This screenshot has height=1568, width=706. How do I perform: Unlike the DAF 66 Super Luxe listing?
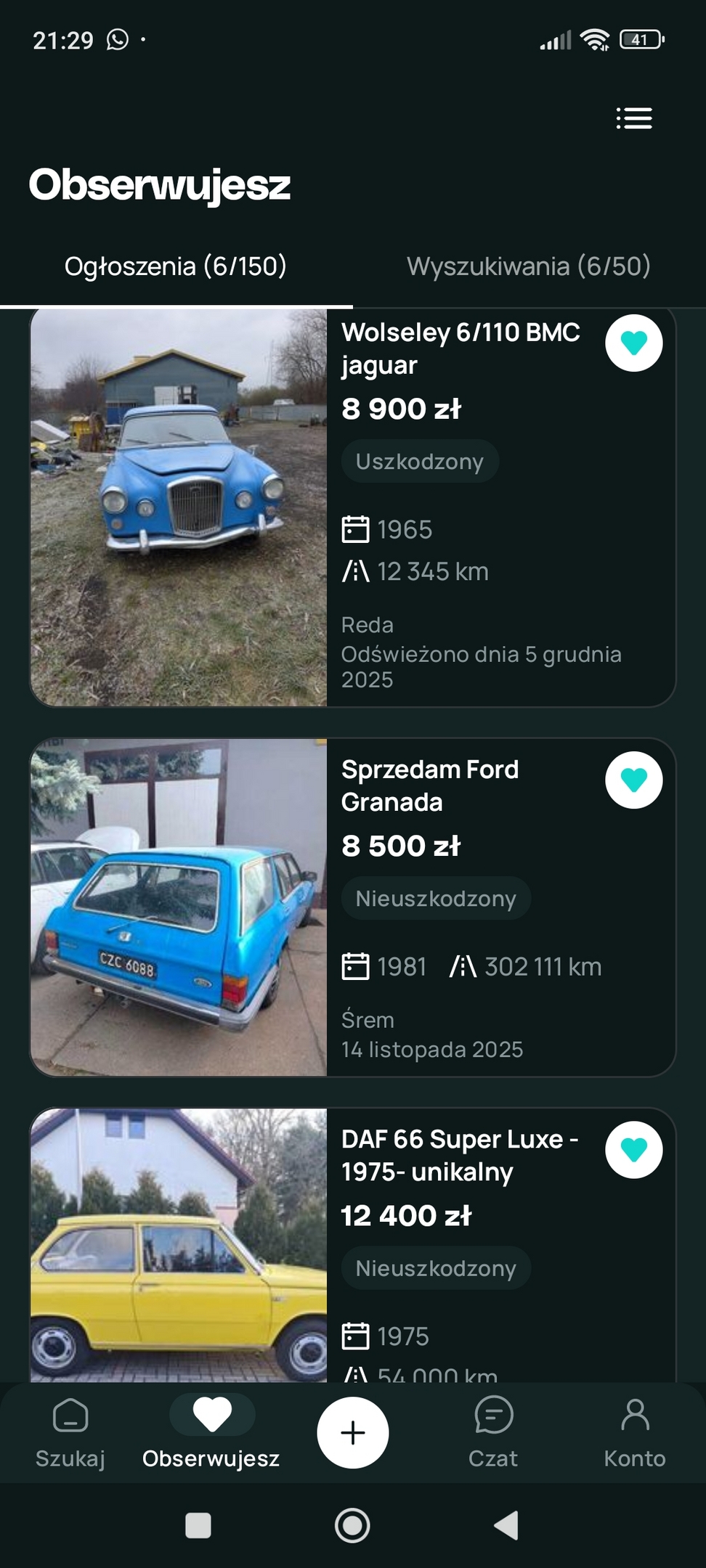(x=634, y=1150)
